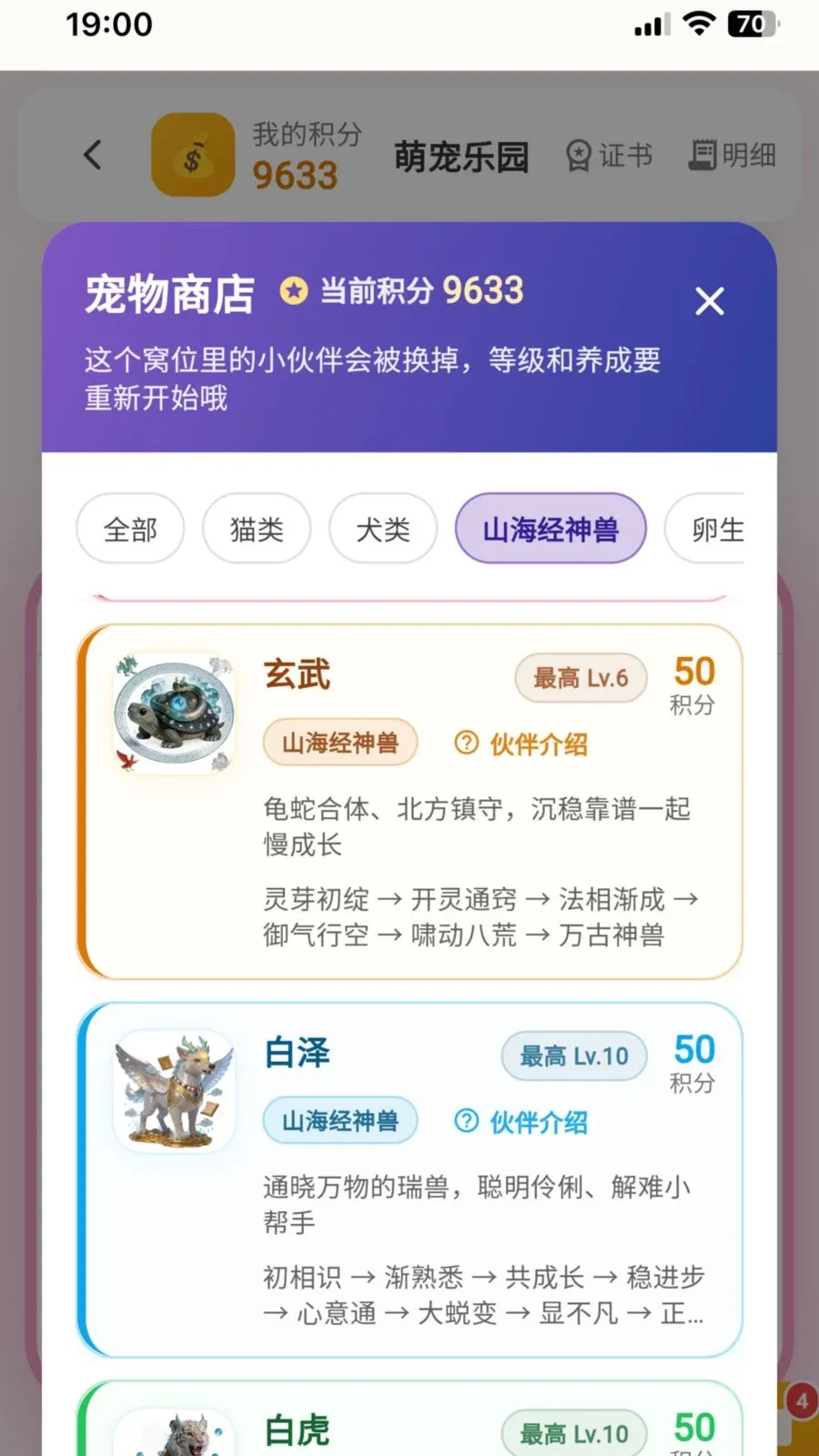The image size is (819, 1456).
Task: Select the 山海经神兽 filter
Action: (x=550, y=528)
